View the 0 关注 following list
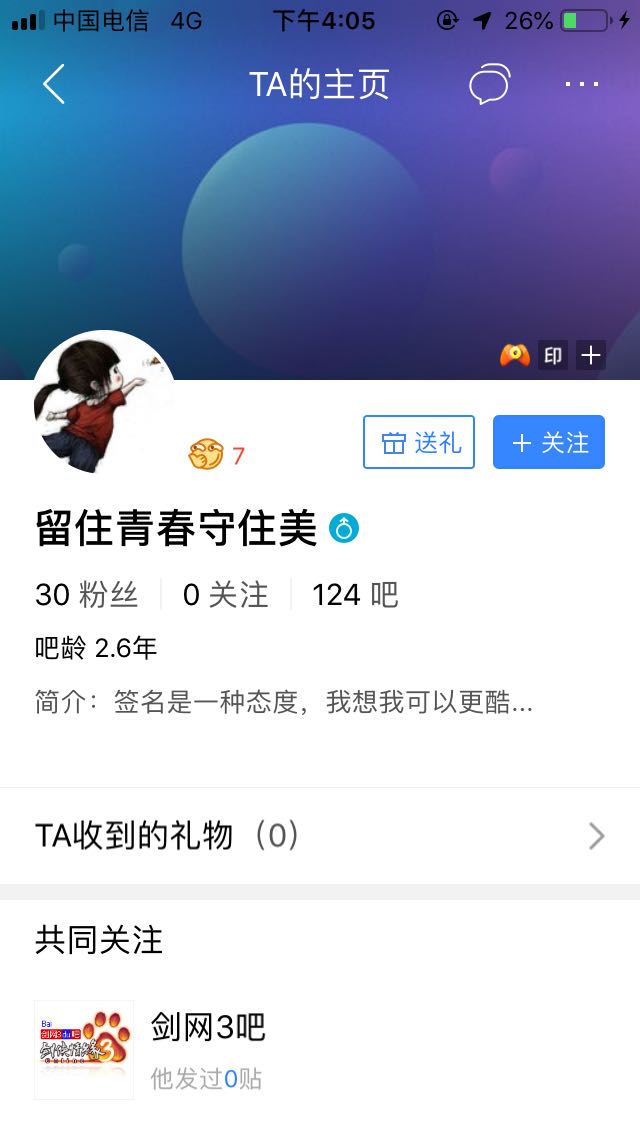 point(225,595)
